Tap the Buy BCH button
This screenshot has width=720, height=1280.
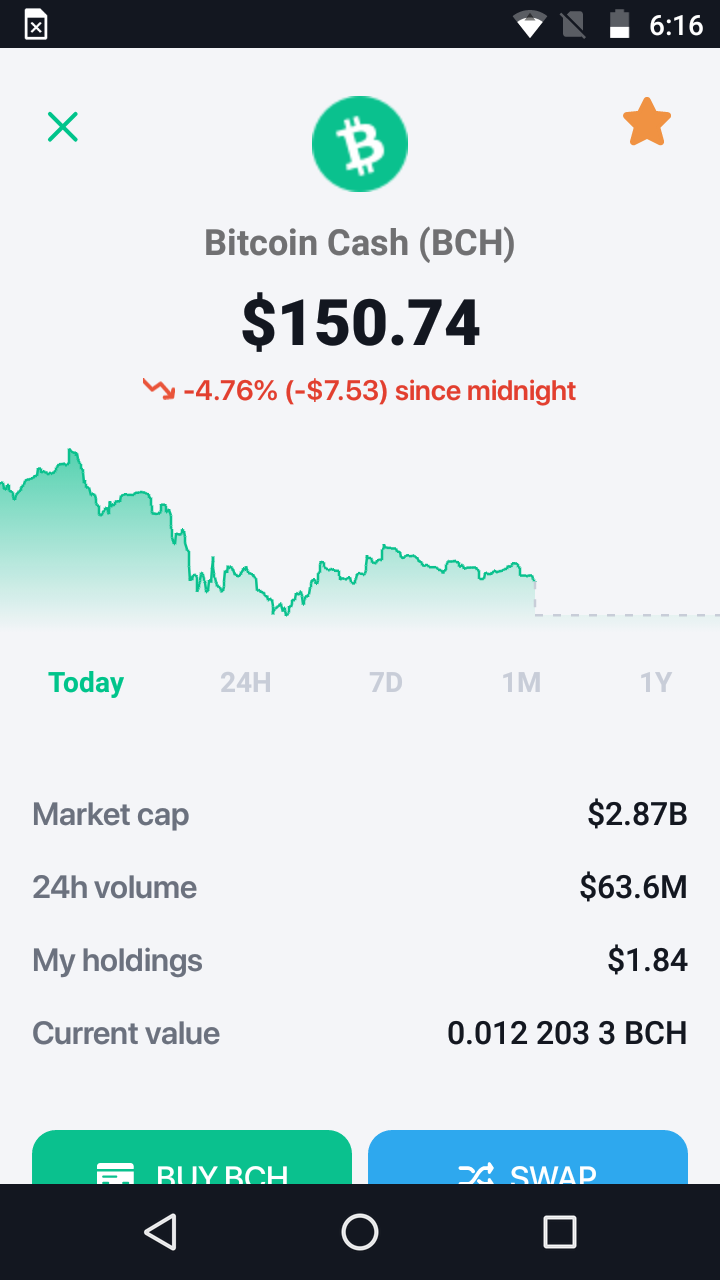click(192, 1158)
